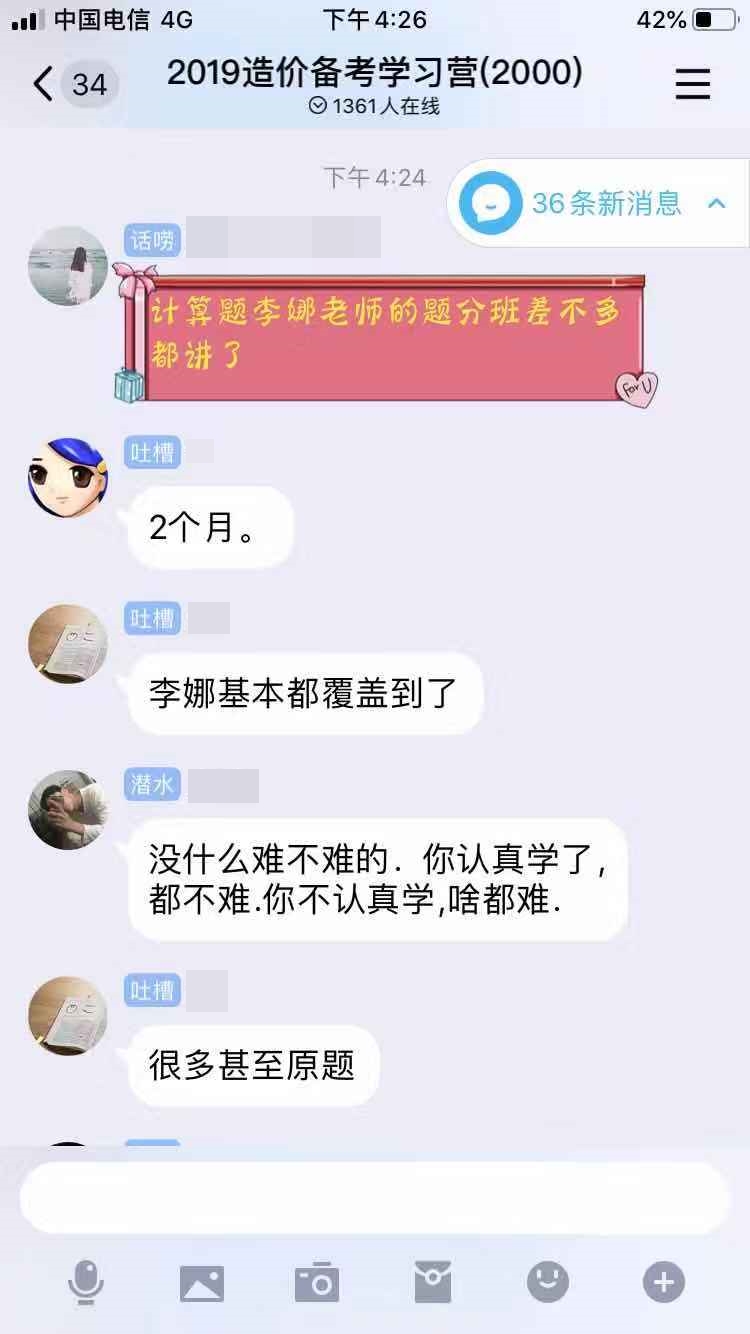Screen dimensions: 750x1334
Task: Open the 话唠 user's profile avatar
Action: (x=66, y=265)
